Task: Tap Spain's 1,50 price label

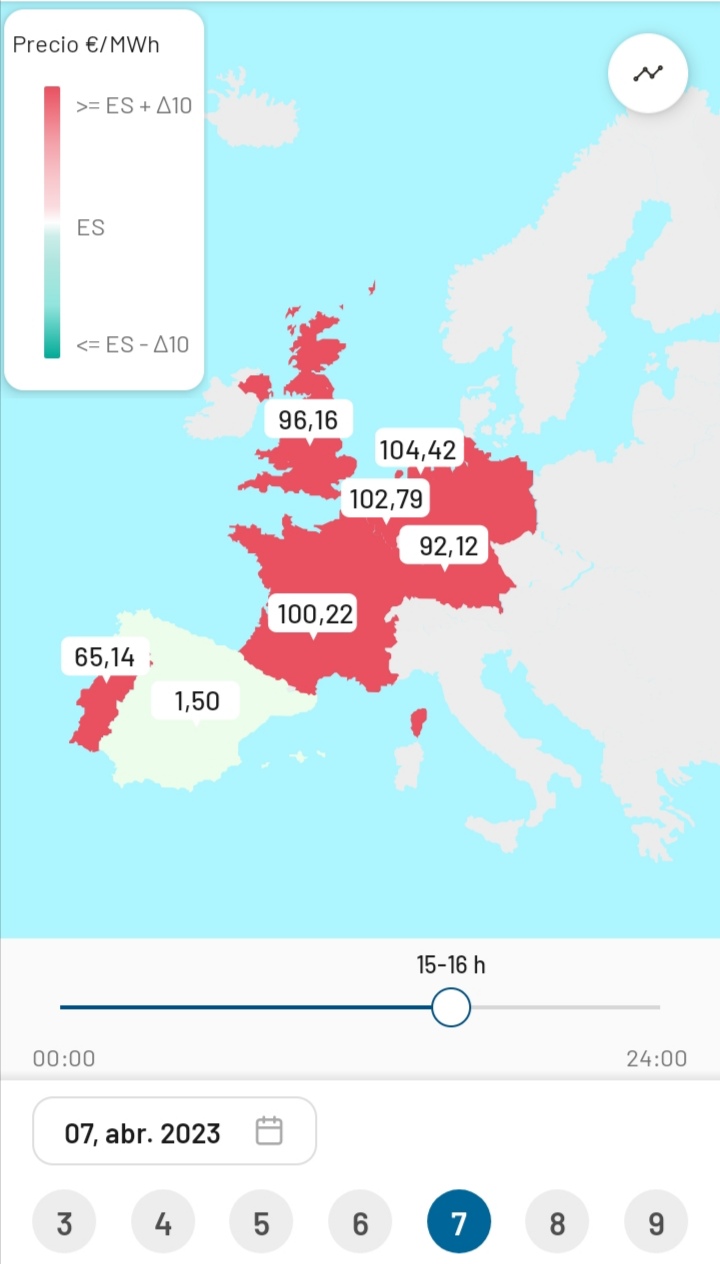Action: point(196,701)
